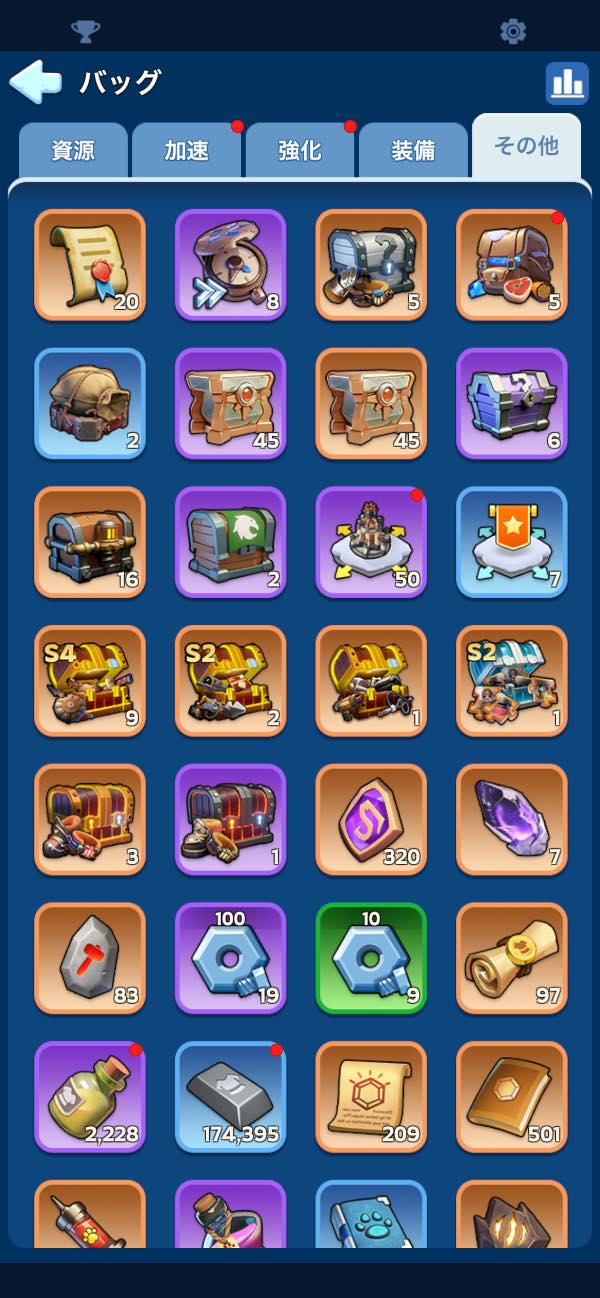Open the S4 treasure chest item
Image resolution: width=600 pixels, height=1298 pixels.
coord(90,681)
